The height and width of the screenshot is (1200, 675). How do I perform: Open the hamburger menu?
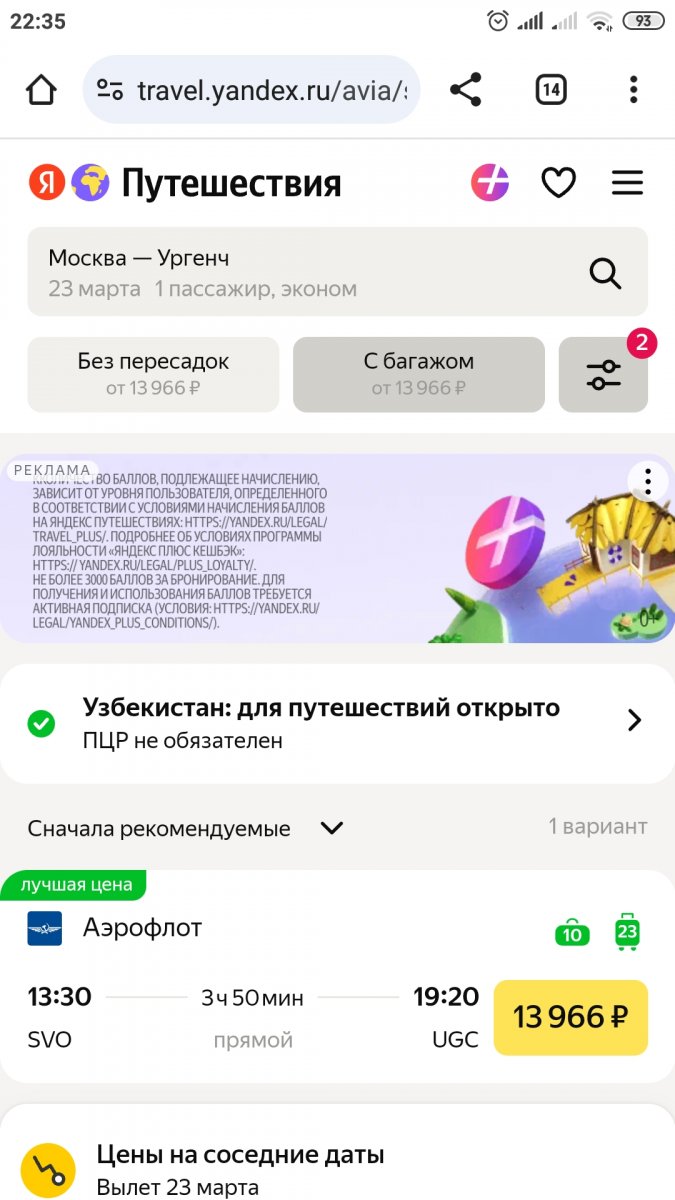coord(627,183)
